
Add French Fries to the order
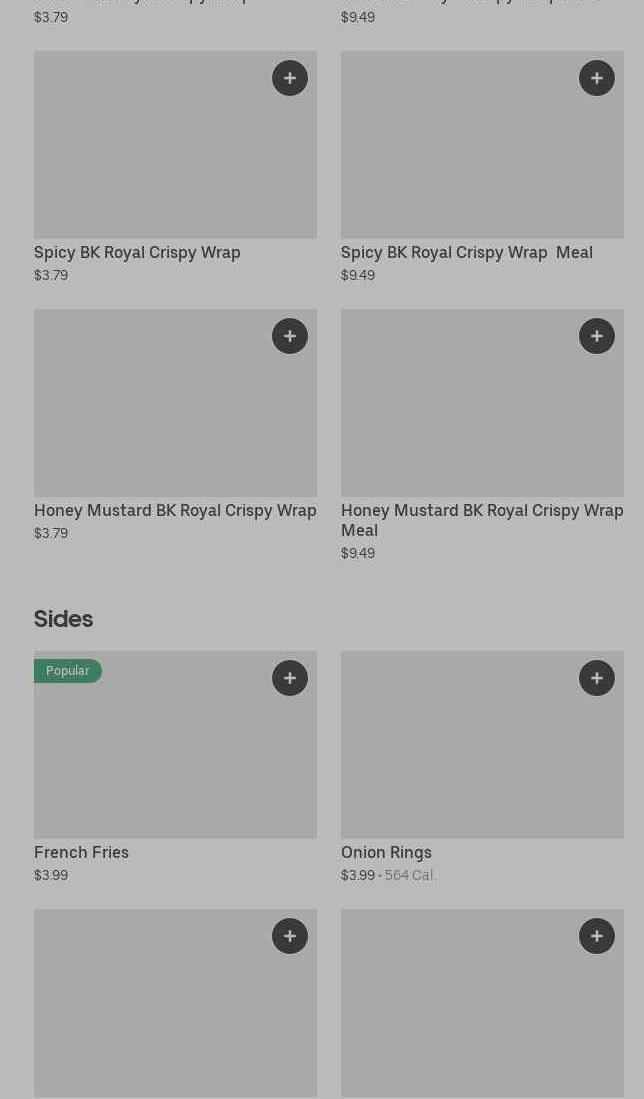click(x=290, y=678)
